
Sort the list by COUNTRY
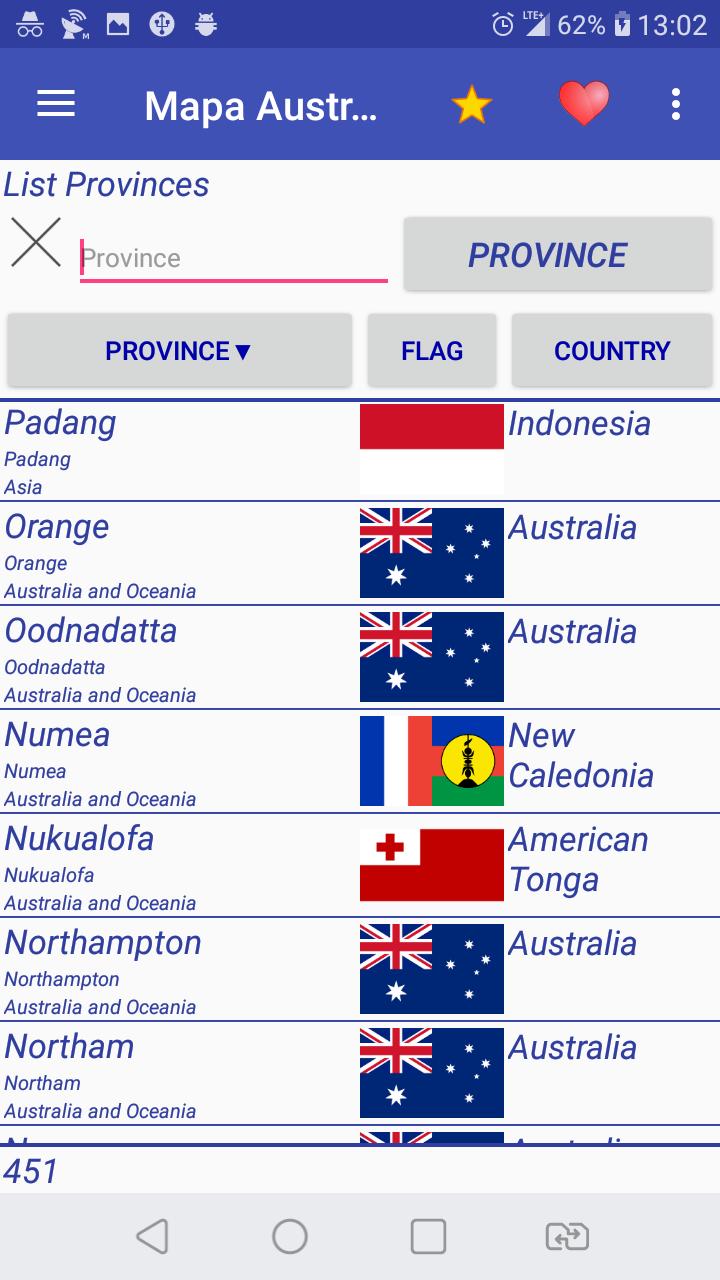[x=612, y=351]
